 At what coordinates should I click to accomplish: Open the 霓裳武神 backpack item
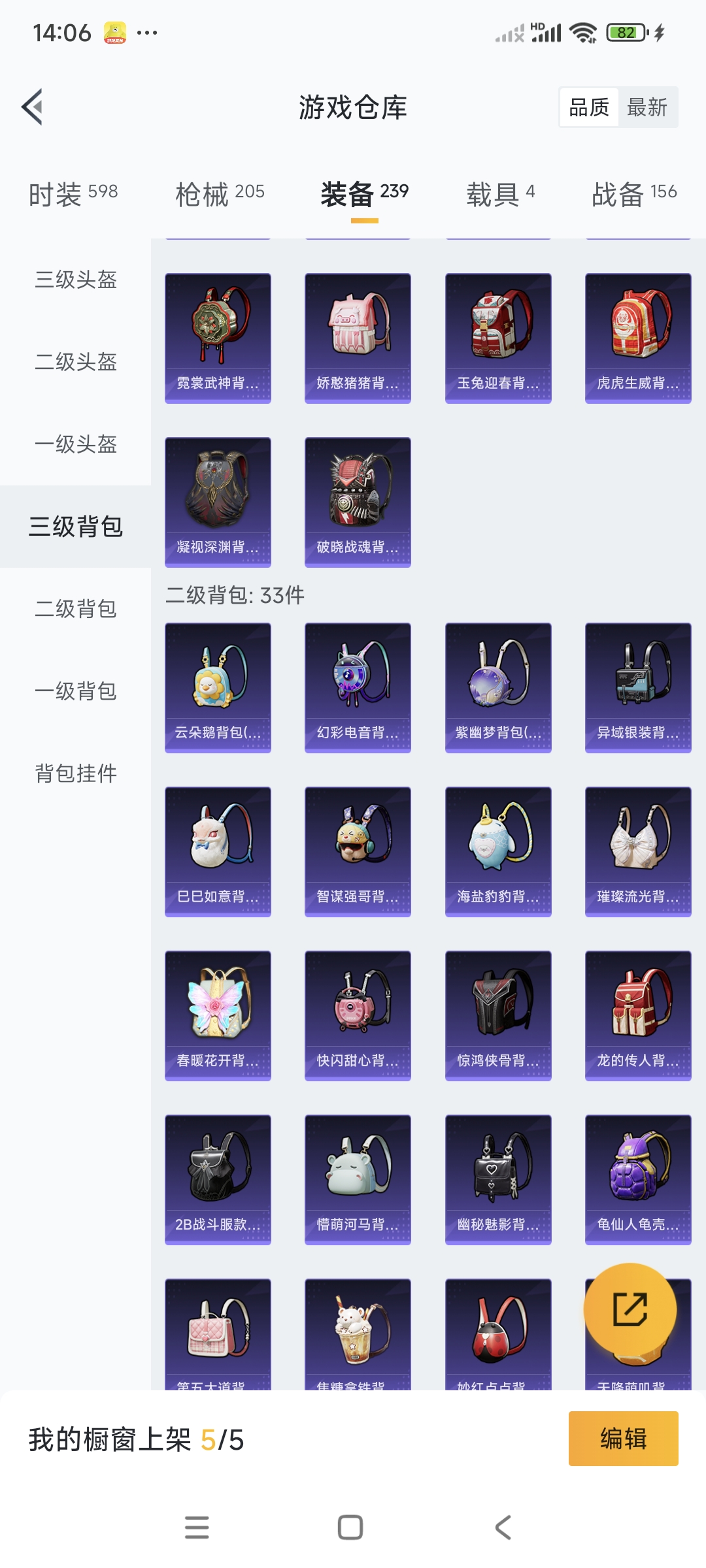click(x=218, y=338)
